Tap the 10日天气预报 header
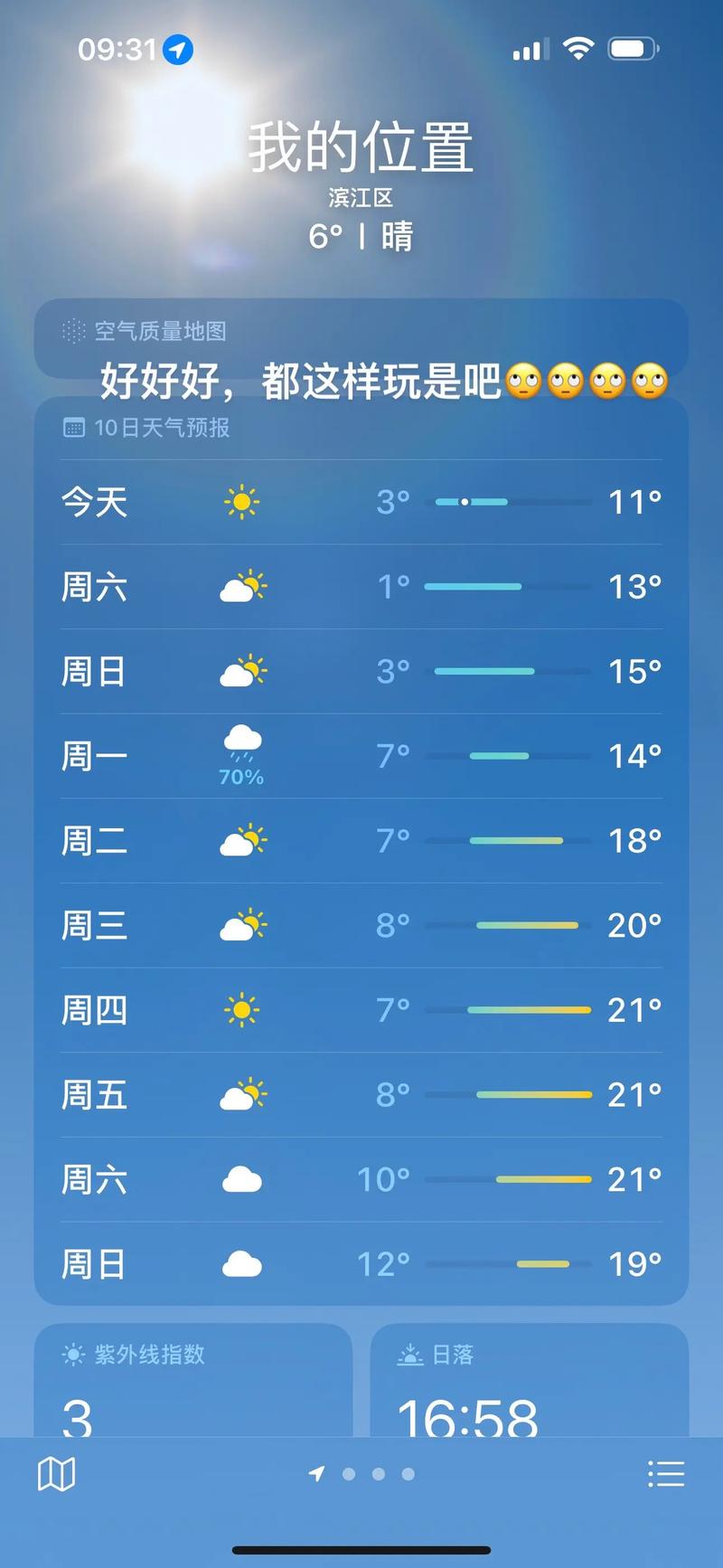 (x=163, y=427)
